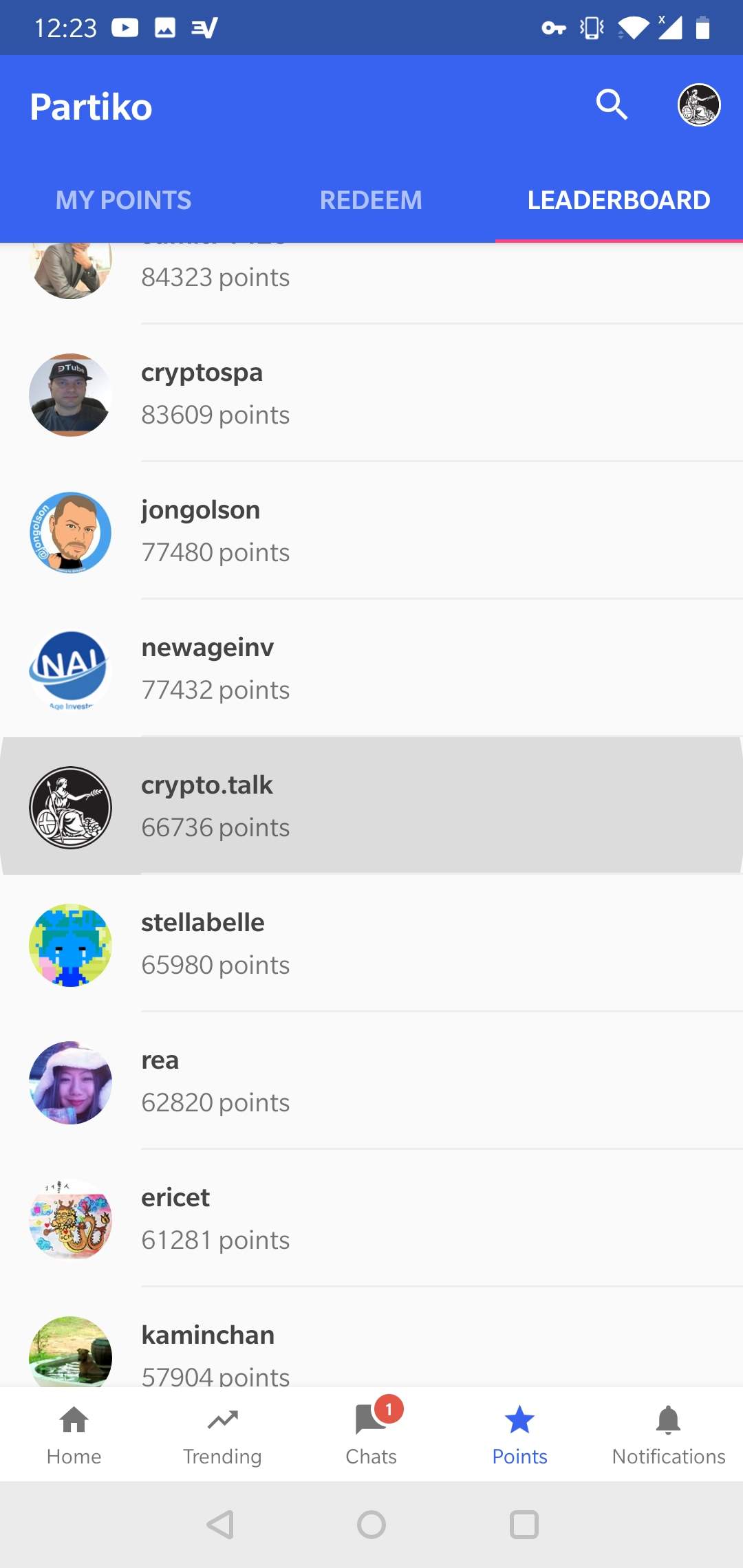Open jongolson's leaderboard entry
This screenshot has height=1568, width=743.
(371, 531)
